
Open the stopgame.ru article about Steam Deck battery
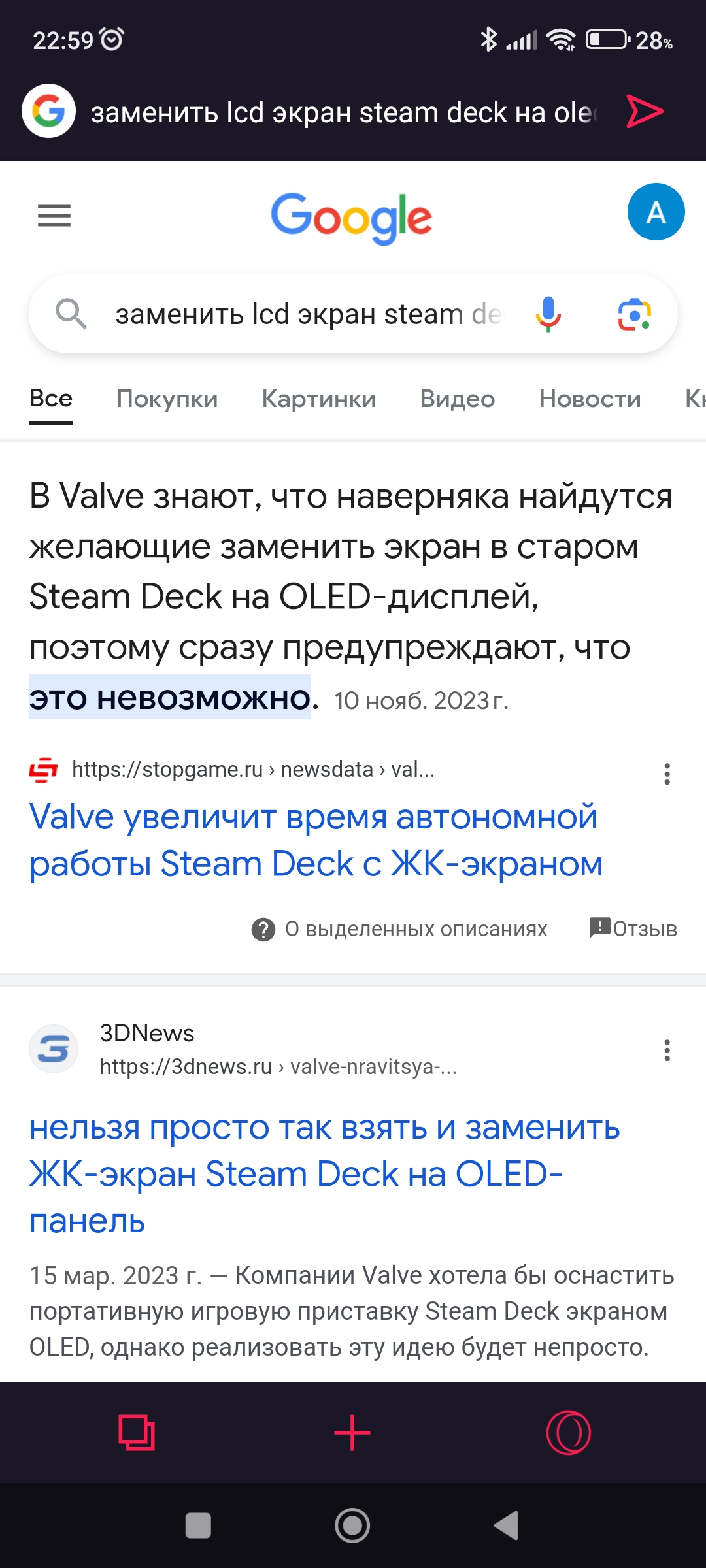coord(316,840)
